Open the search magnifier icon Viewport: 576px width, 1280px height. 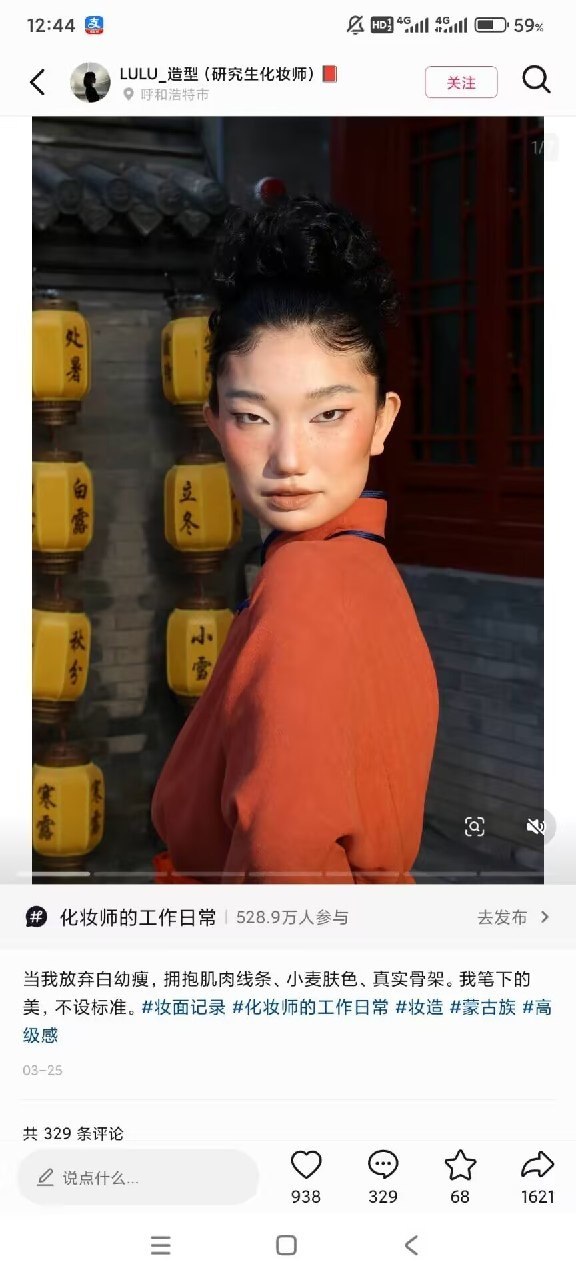click(x=537, y=80)
